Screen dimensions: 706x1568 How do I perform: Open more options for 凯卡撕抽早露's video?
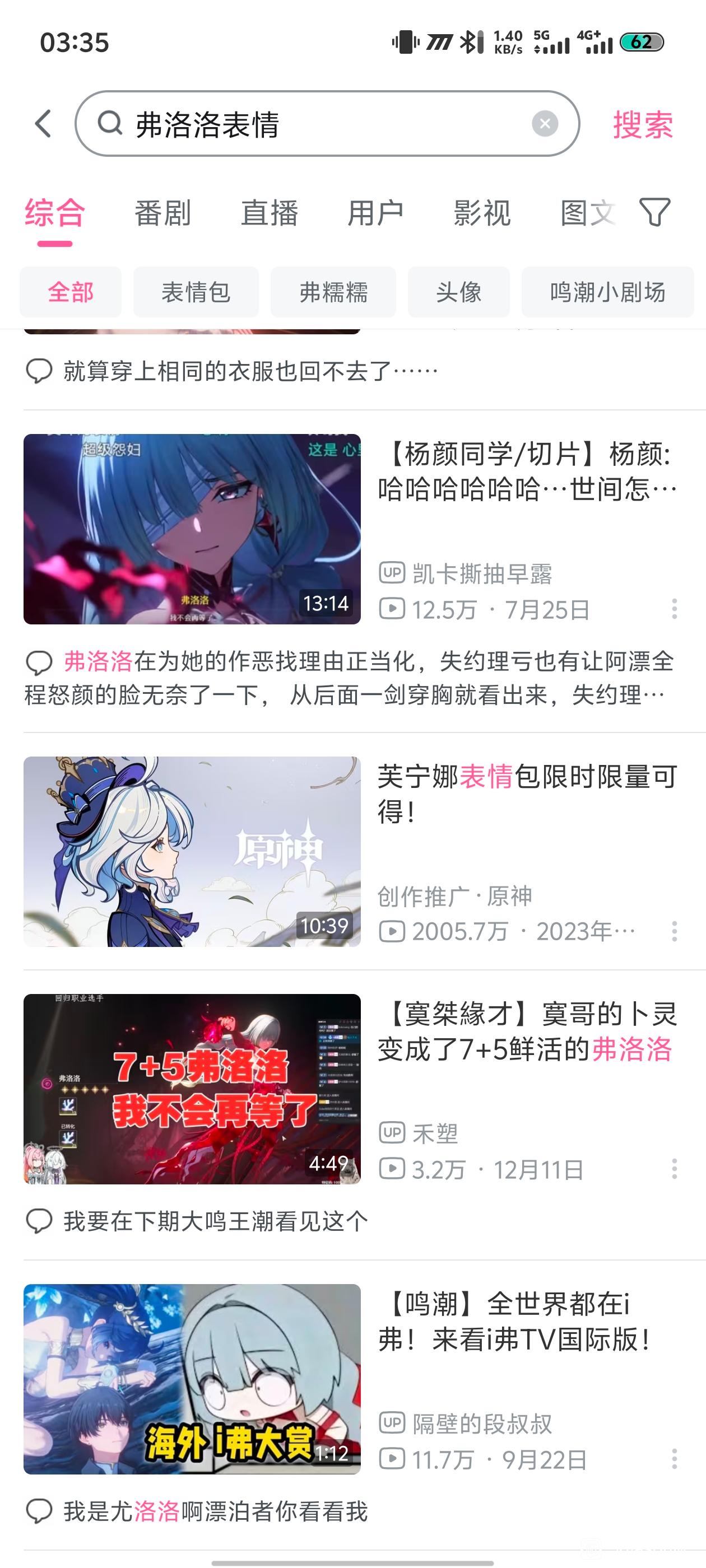pos(674,609)
